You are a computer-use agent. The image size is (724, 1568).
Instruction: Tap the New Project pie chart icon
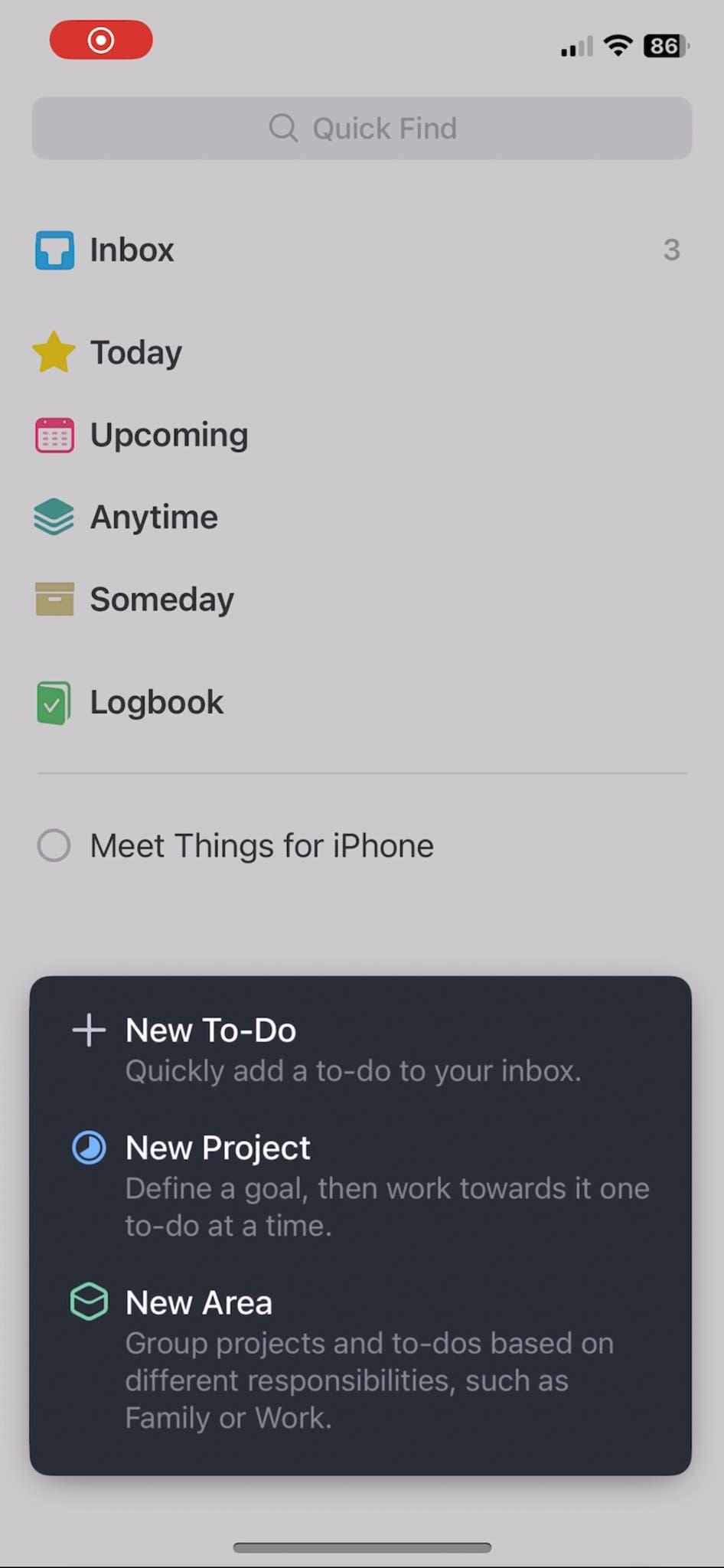[x=88, y=1148]
